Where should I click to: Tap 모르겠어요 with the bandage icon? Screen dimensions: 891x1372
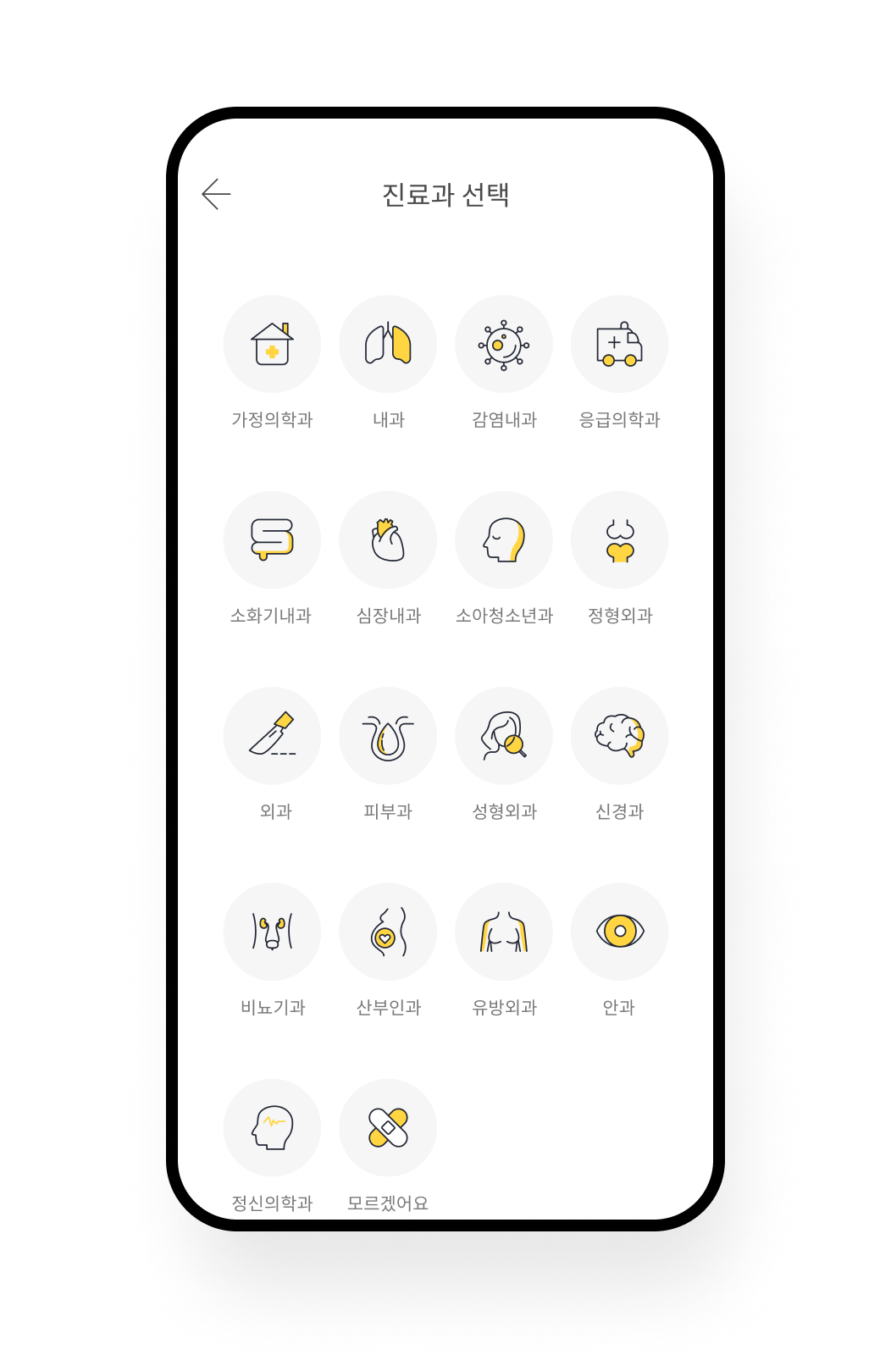coord(388,1127)
